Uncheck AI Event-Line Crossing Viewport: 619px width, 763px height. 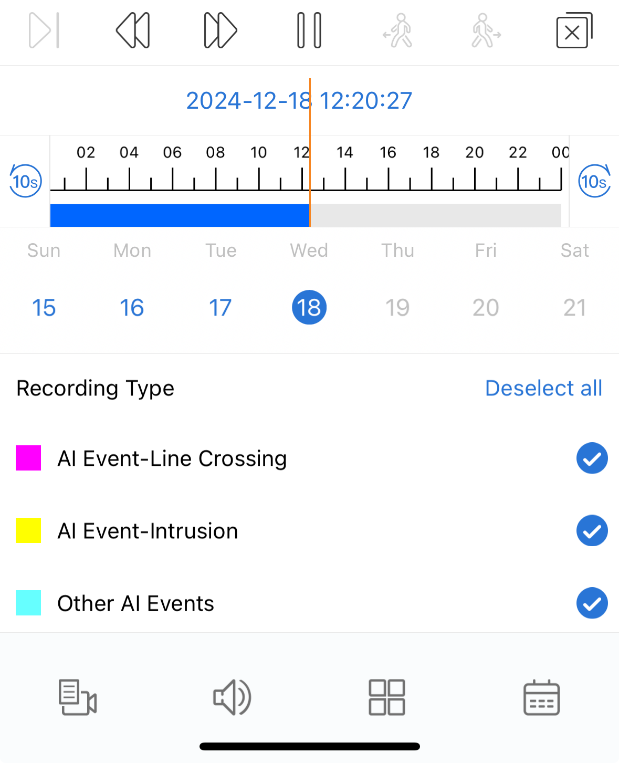pyautogui.click(x=592, y=459)
